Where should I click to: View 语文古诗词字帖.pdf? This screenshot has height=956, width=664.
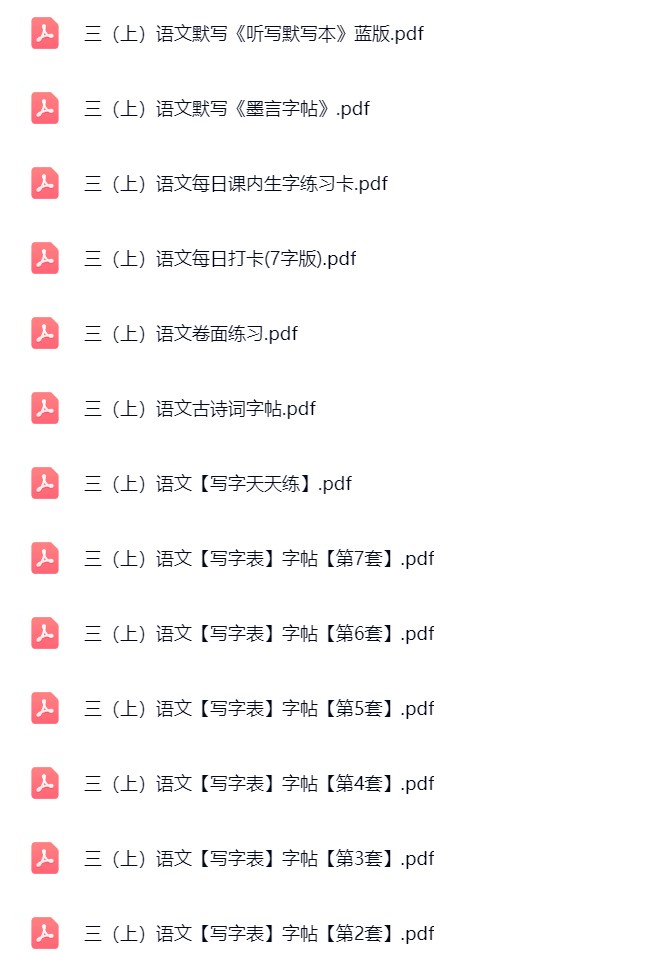point(200,409)
